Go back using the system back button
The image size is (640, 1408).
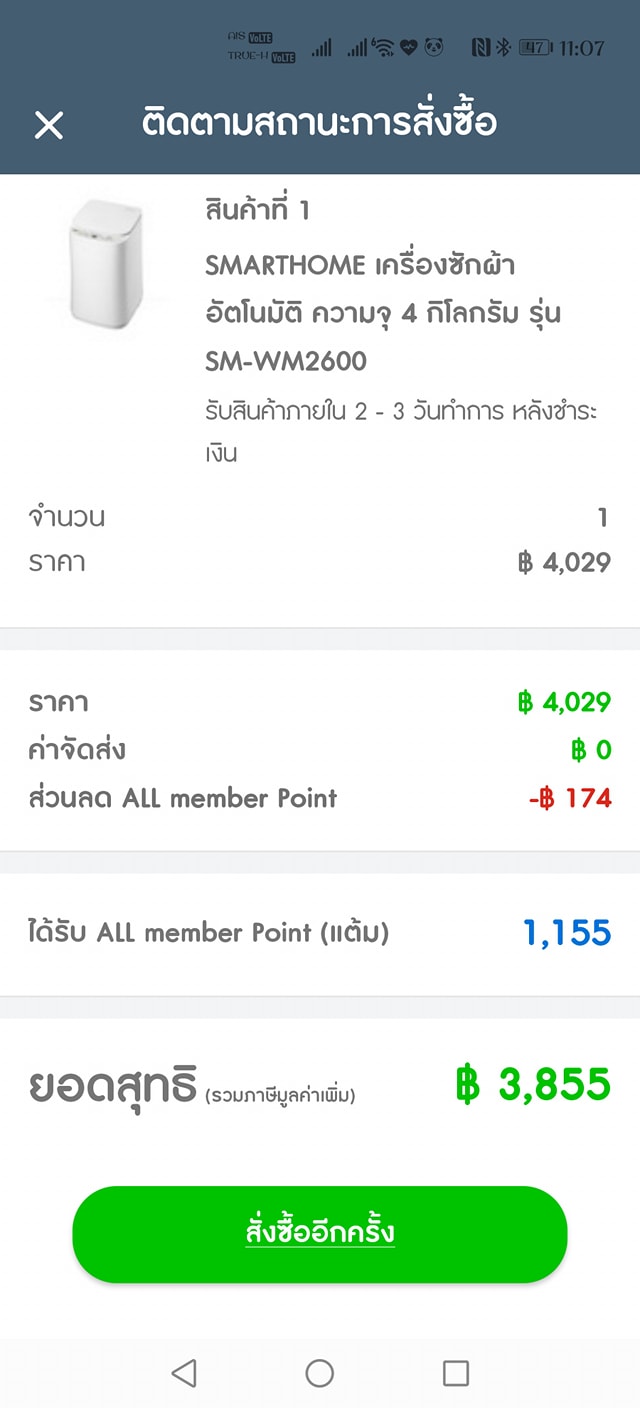click(184, 1373)
